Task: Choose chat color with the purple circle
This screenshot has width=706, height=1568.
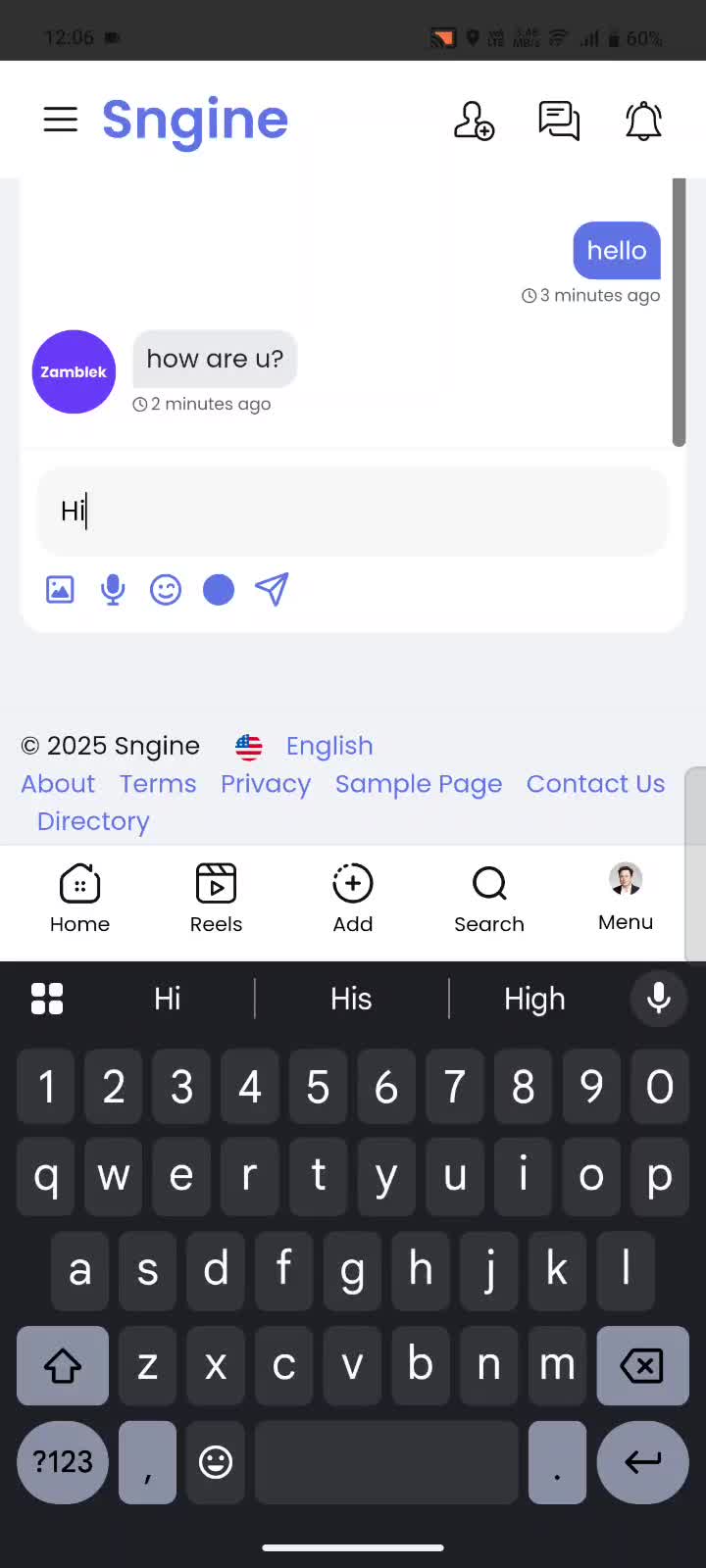Action: pyautogui.click(x=219, y=589)
